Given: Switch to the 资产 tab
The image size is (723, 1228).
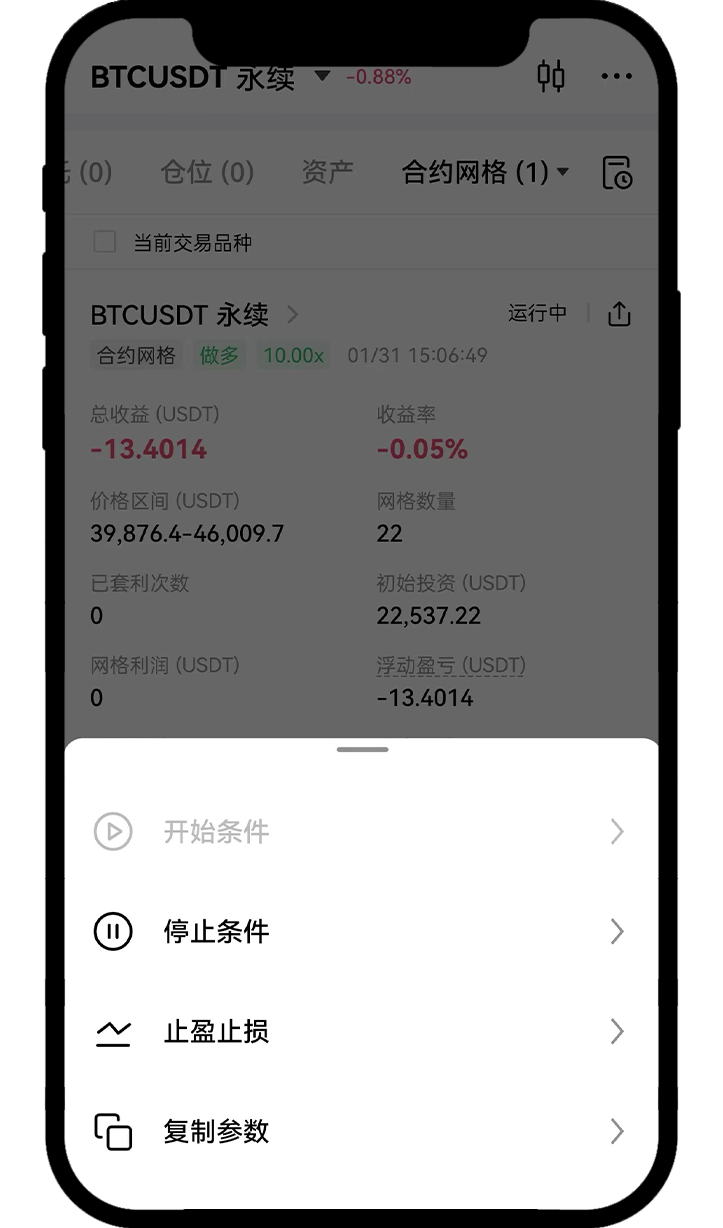Looking at the screenshot, I should pos(327,172).
